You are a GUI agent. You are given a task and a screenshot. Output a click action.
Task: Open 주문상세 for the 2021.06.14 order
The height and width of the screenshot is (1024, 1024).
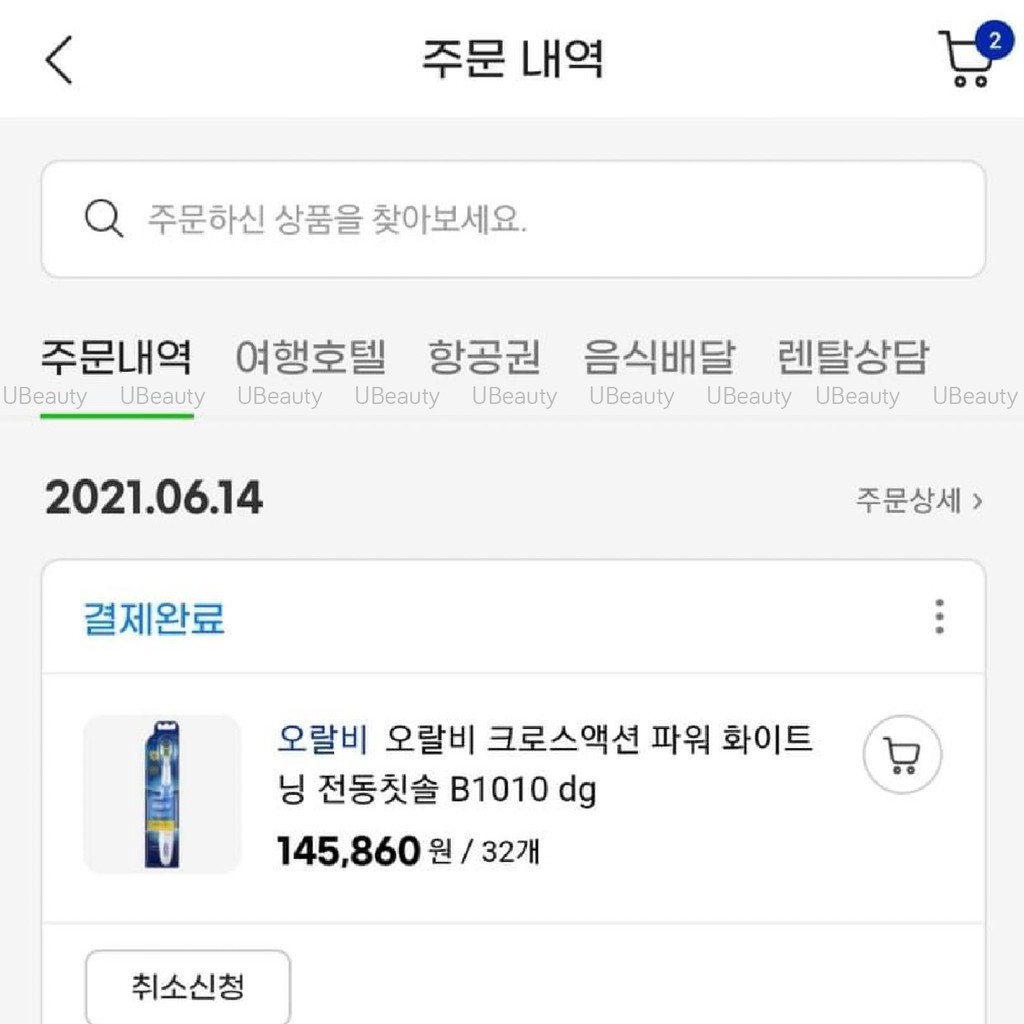pyautogui.click(x=918, y=500)
